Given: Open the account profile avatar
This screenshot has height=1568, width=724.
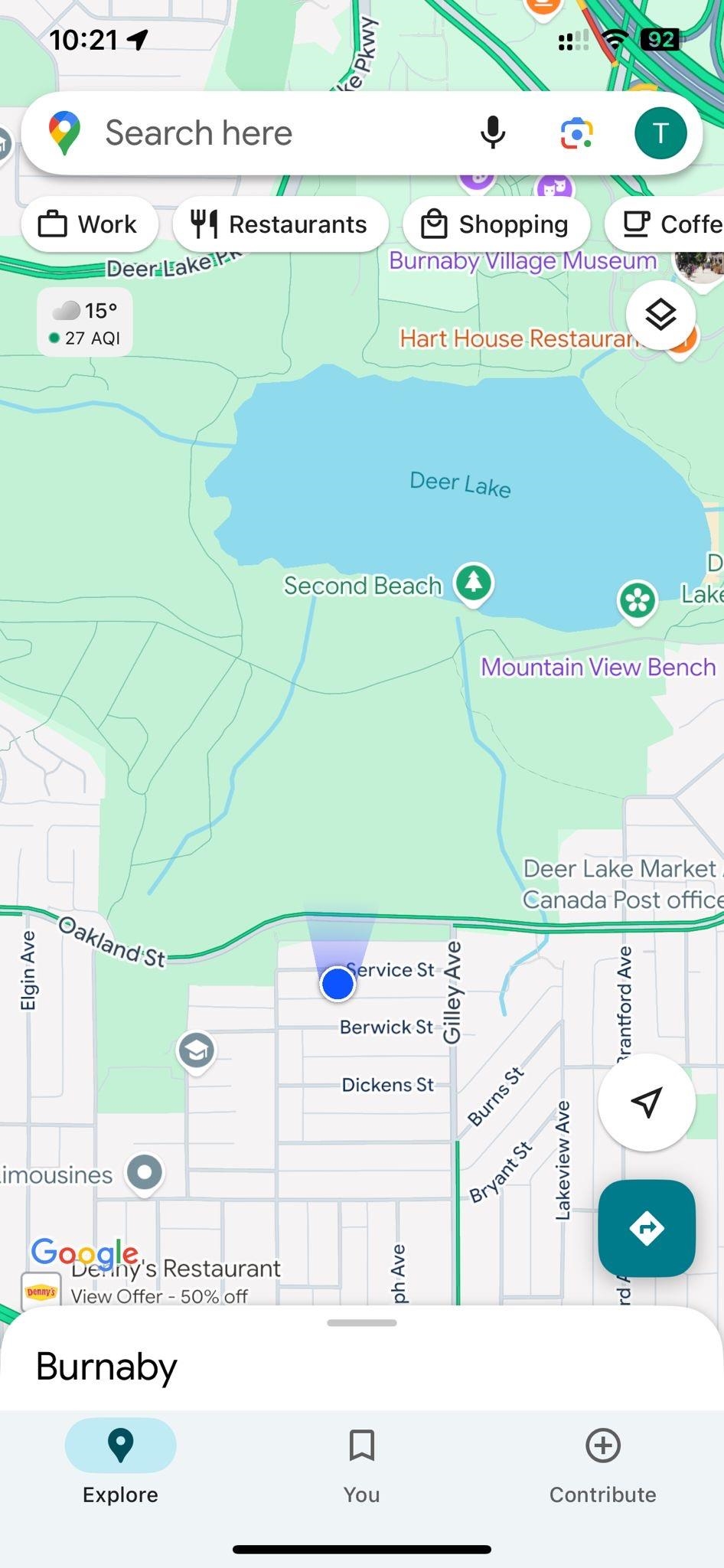Looking at the screenshot, I should pyautogui.click(x=660, y=133).
